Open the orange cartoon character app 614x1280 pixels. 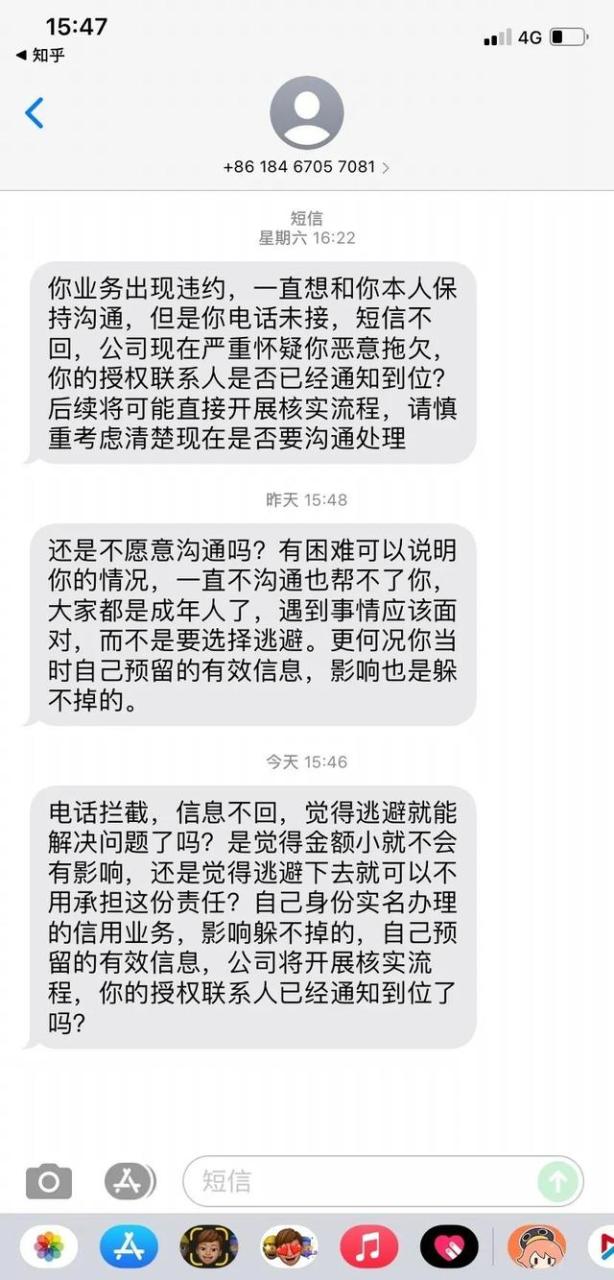536,1246
